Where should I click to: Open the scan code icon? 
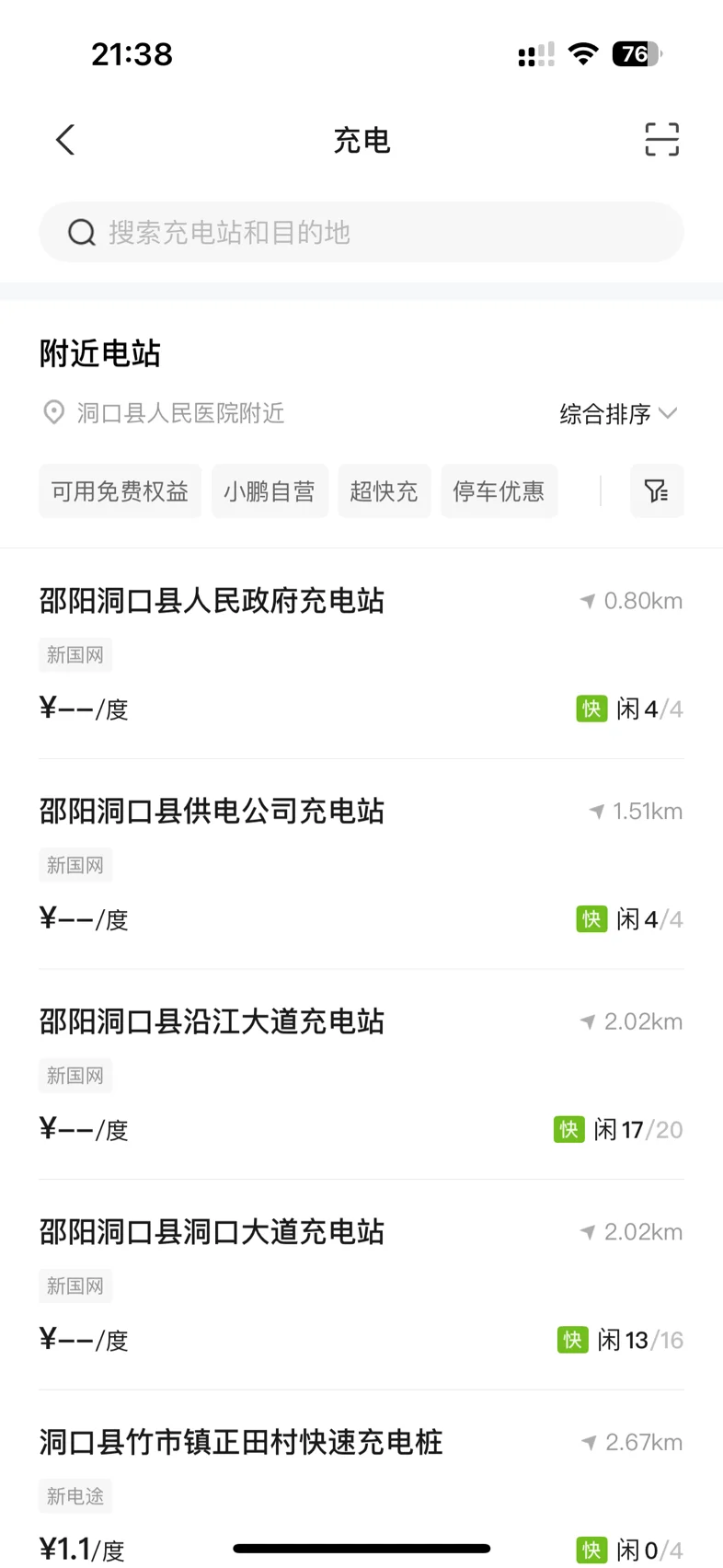click(x=661, y=140)
